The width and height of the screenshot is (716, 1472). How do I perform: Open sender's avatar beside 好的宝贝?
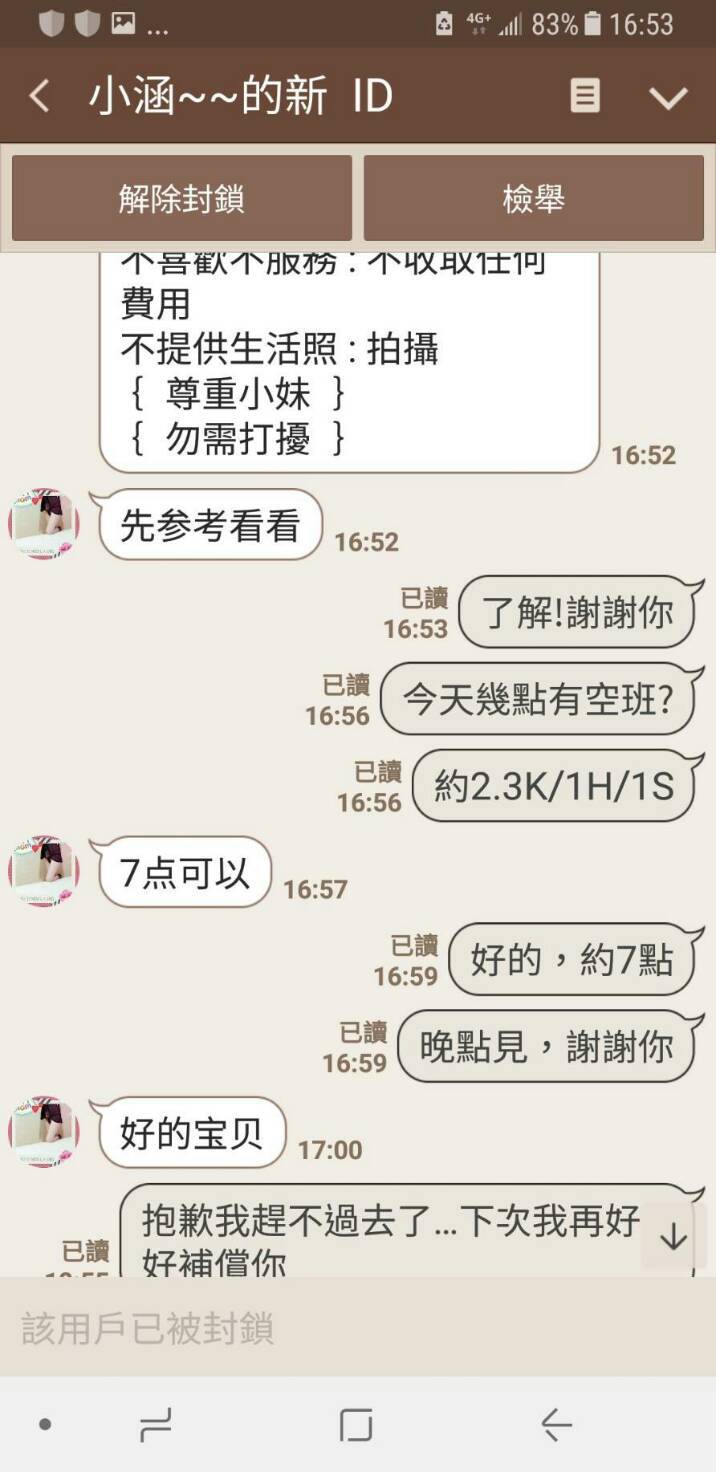44,1132
